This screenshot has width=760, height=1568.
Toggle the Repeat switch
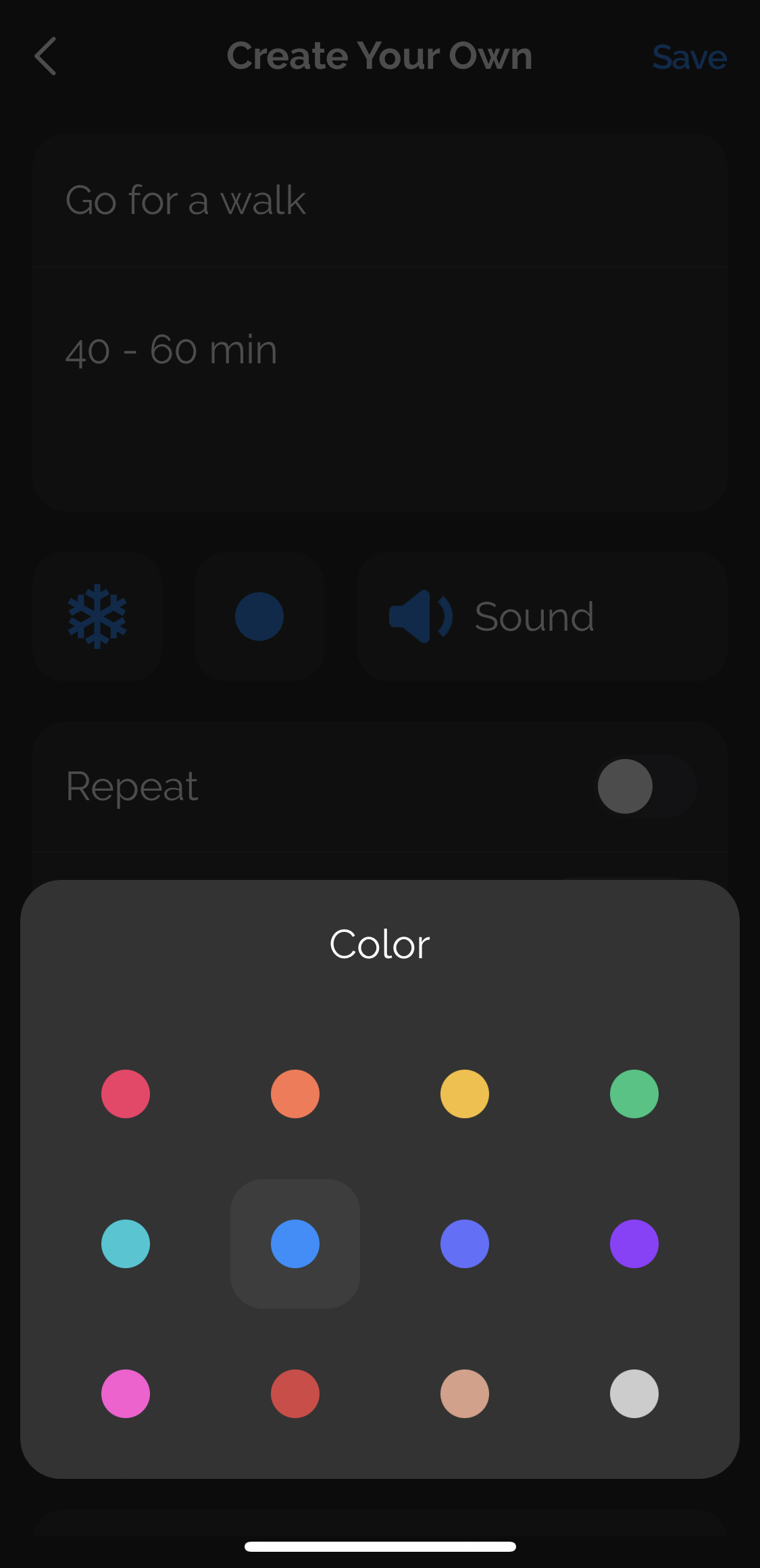[x=646, y=786]
